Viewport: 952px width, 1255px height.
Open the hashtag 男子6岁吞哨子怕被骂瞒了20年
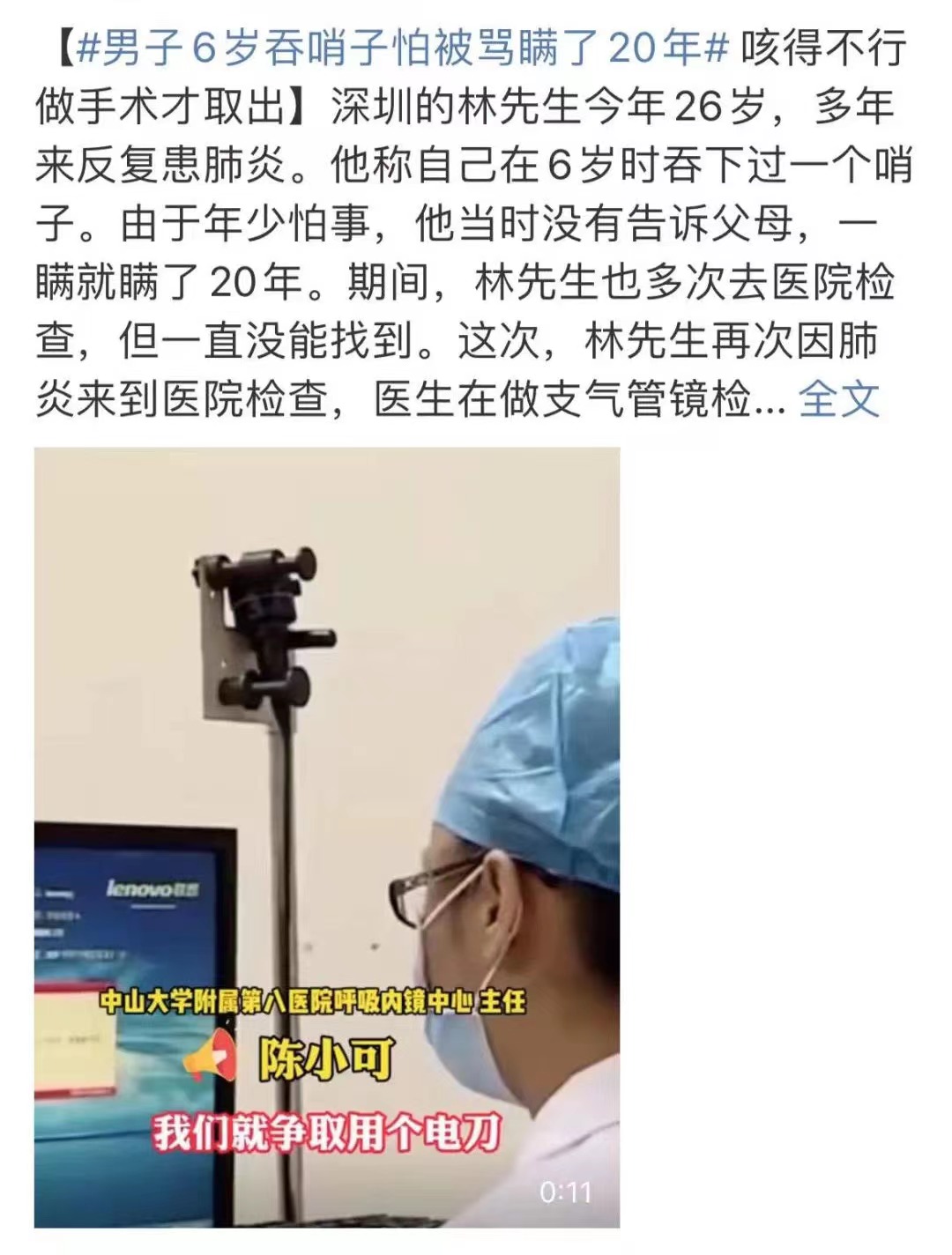[401, 48]
